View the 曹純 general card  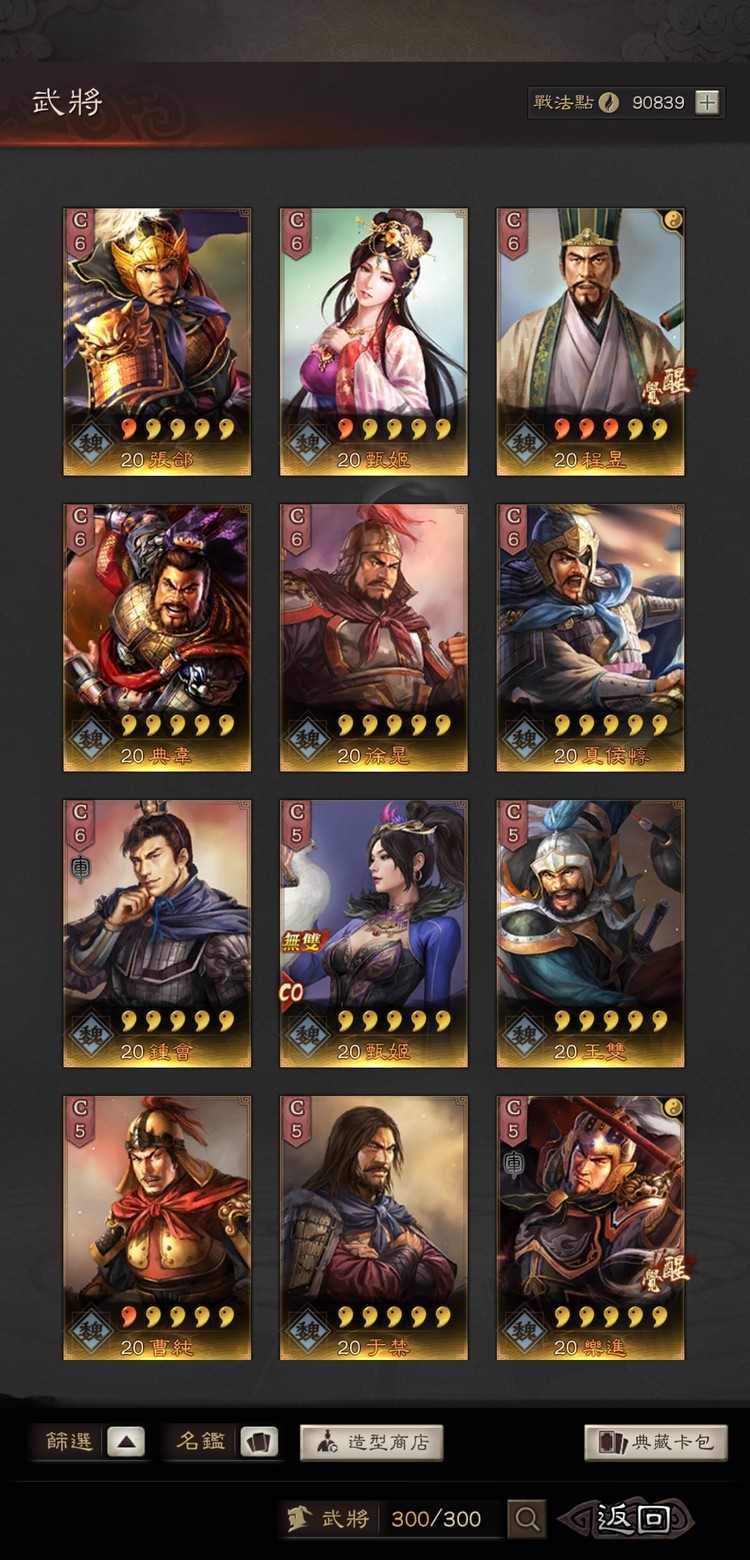point(157,1228)
